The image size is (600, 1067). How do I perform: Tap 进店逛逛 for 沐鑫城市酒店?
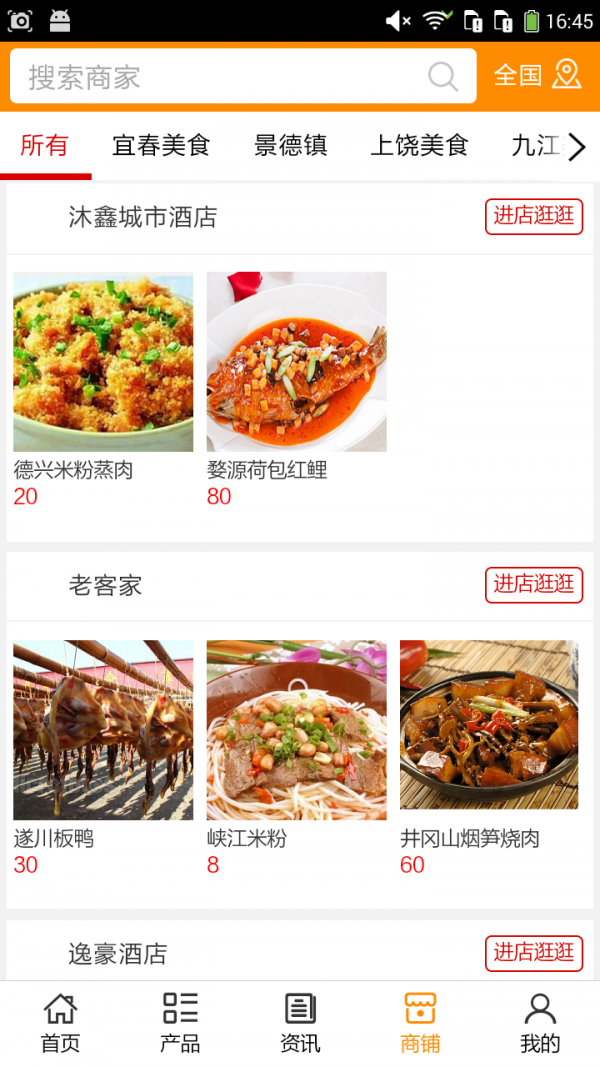534,216
